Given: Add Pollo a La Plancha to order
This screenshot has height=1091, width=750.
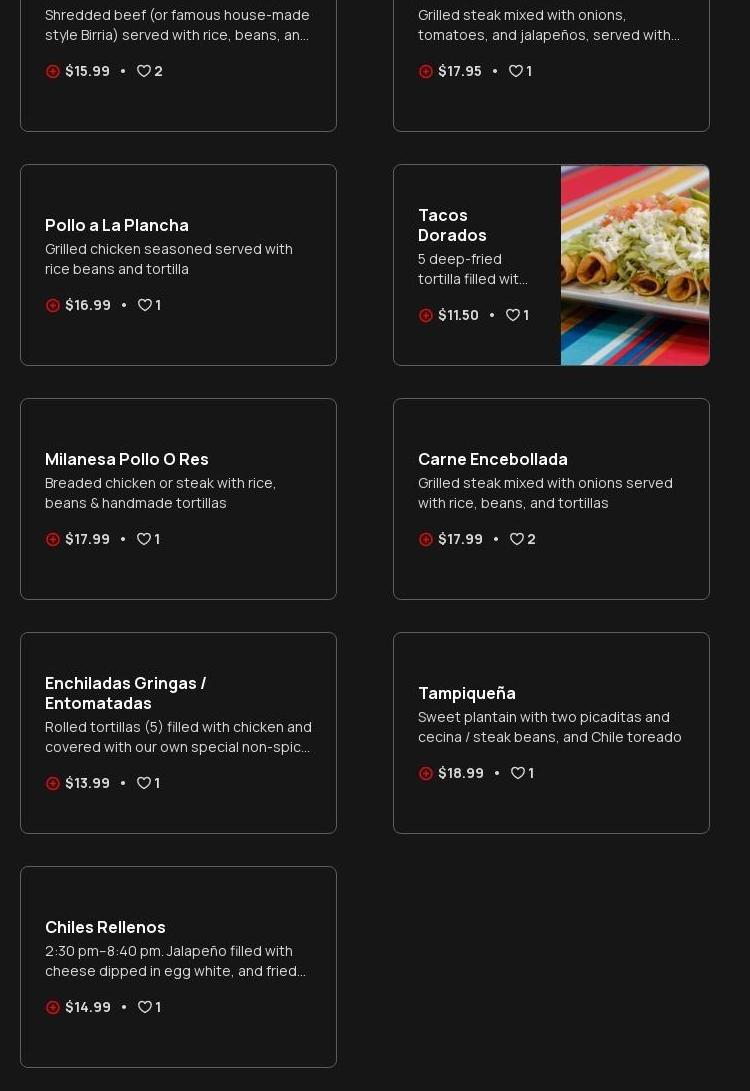Looking at the screenshot, I should tap(53, 306).
